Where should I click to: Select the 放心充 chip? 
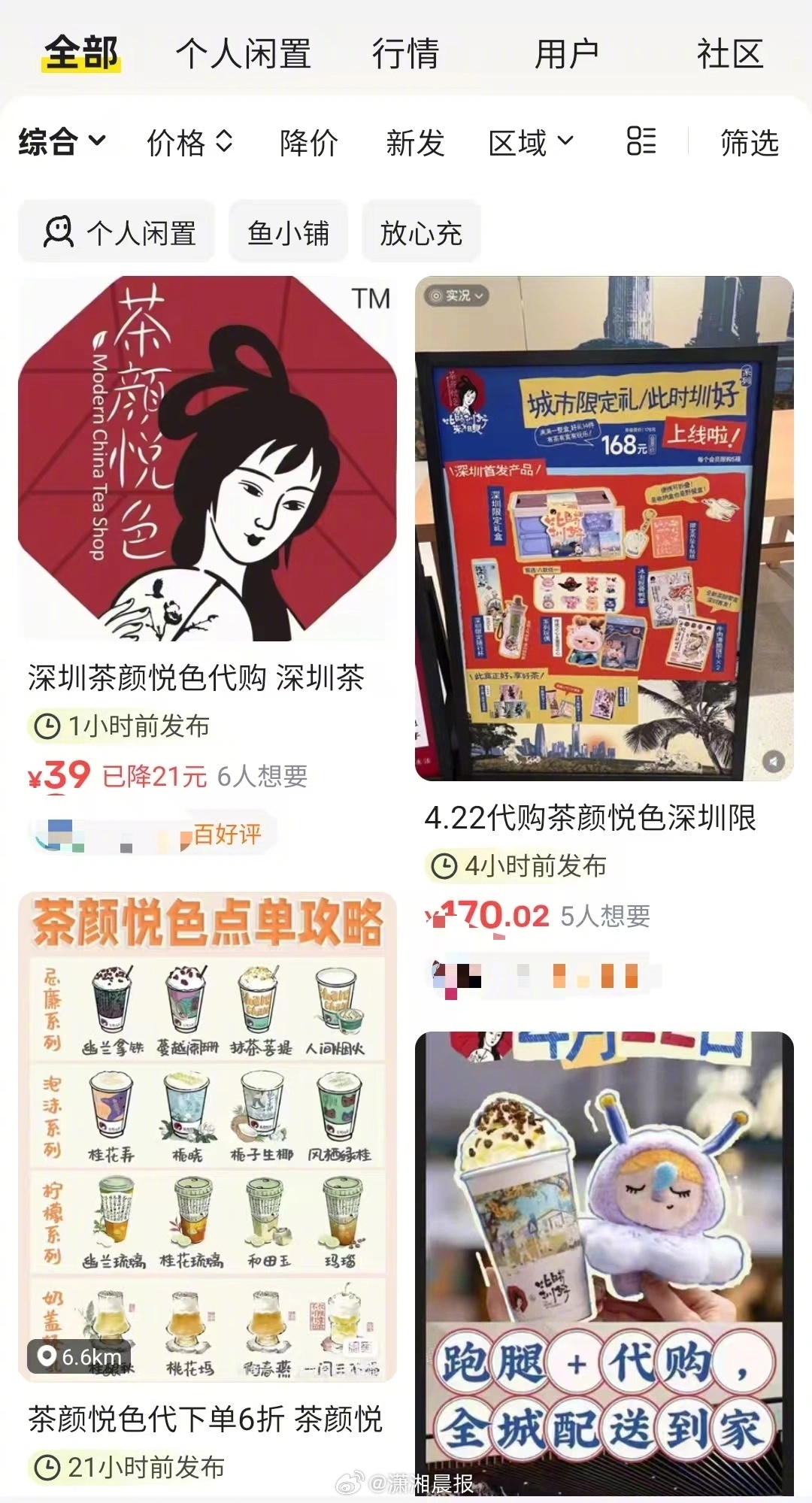421,232
